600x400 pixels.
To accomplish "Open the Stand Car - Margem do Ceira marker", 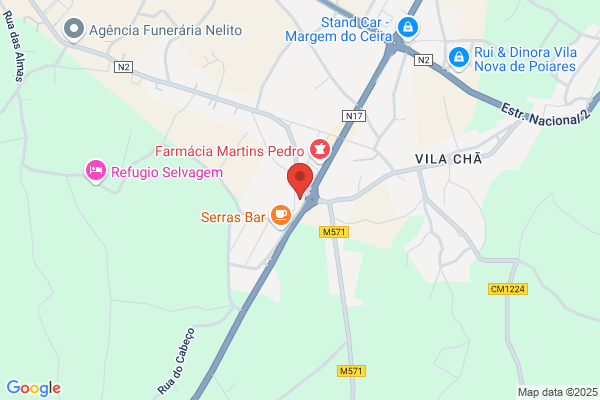I will click(408, 28).
